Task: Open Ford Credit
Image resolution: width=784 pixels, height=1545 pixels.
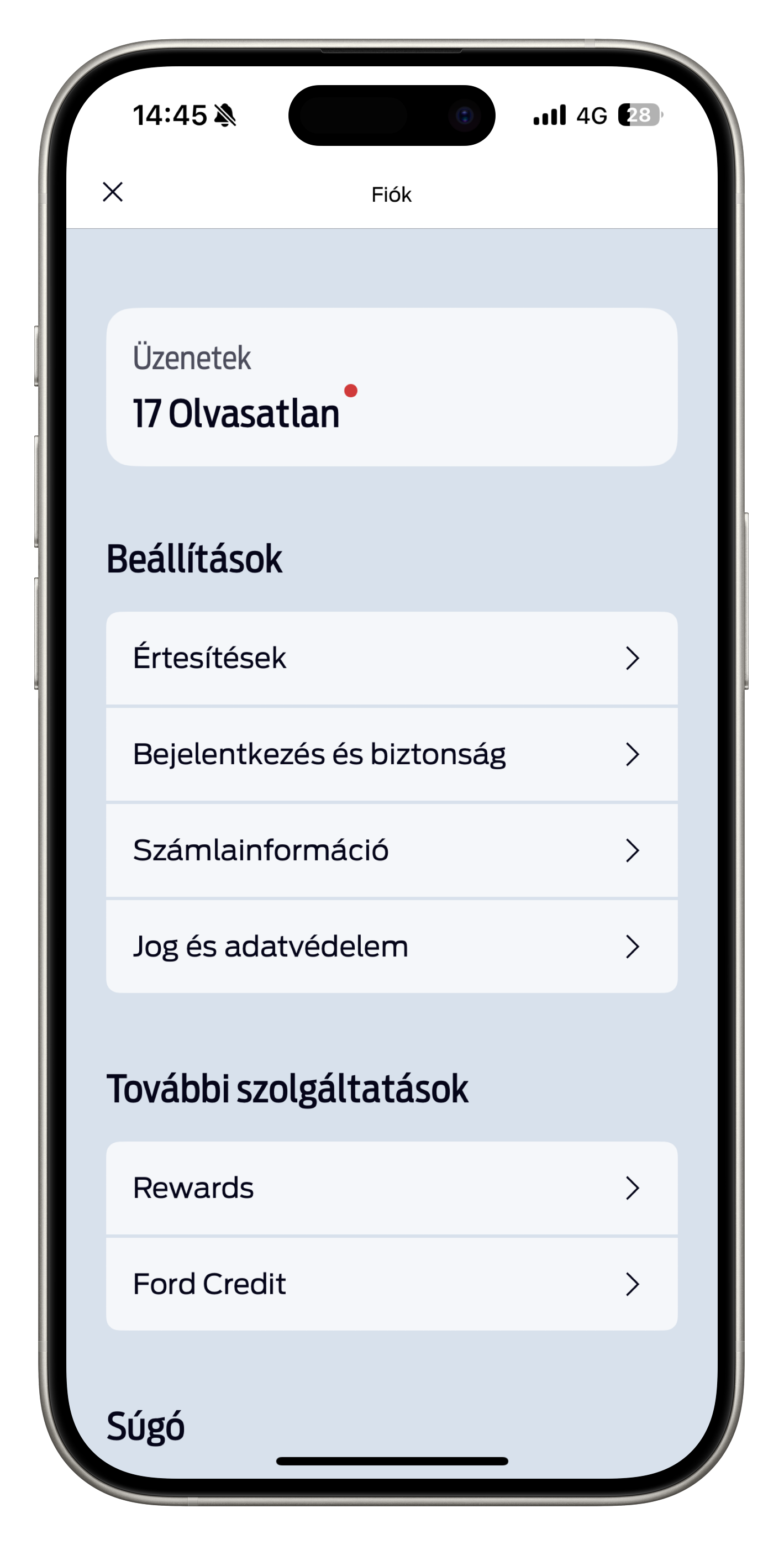Action: pyautogui.click(x=392, y=1284)
